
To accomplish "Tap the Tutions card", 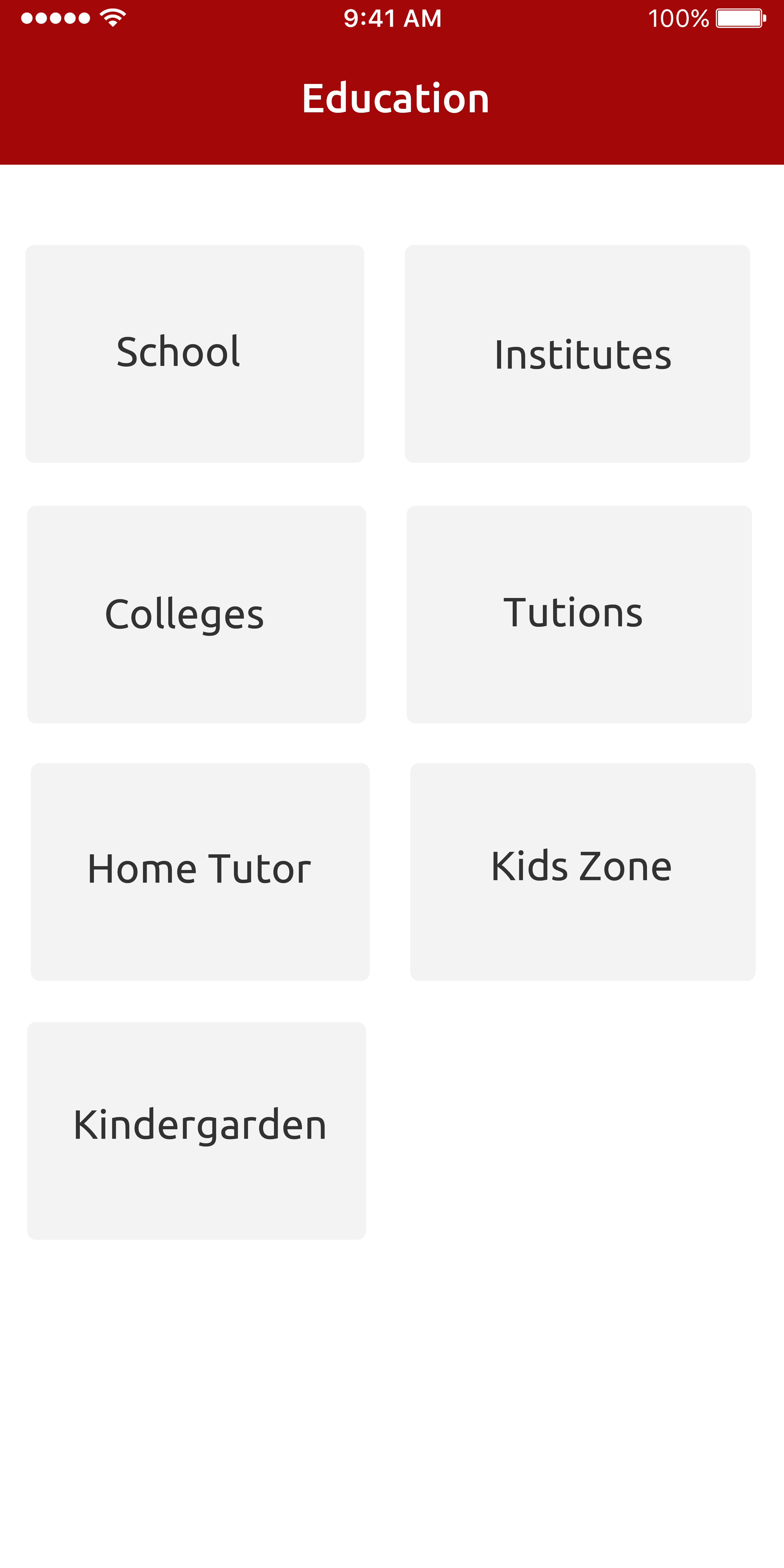I will pos(579,614).
